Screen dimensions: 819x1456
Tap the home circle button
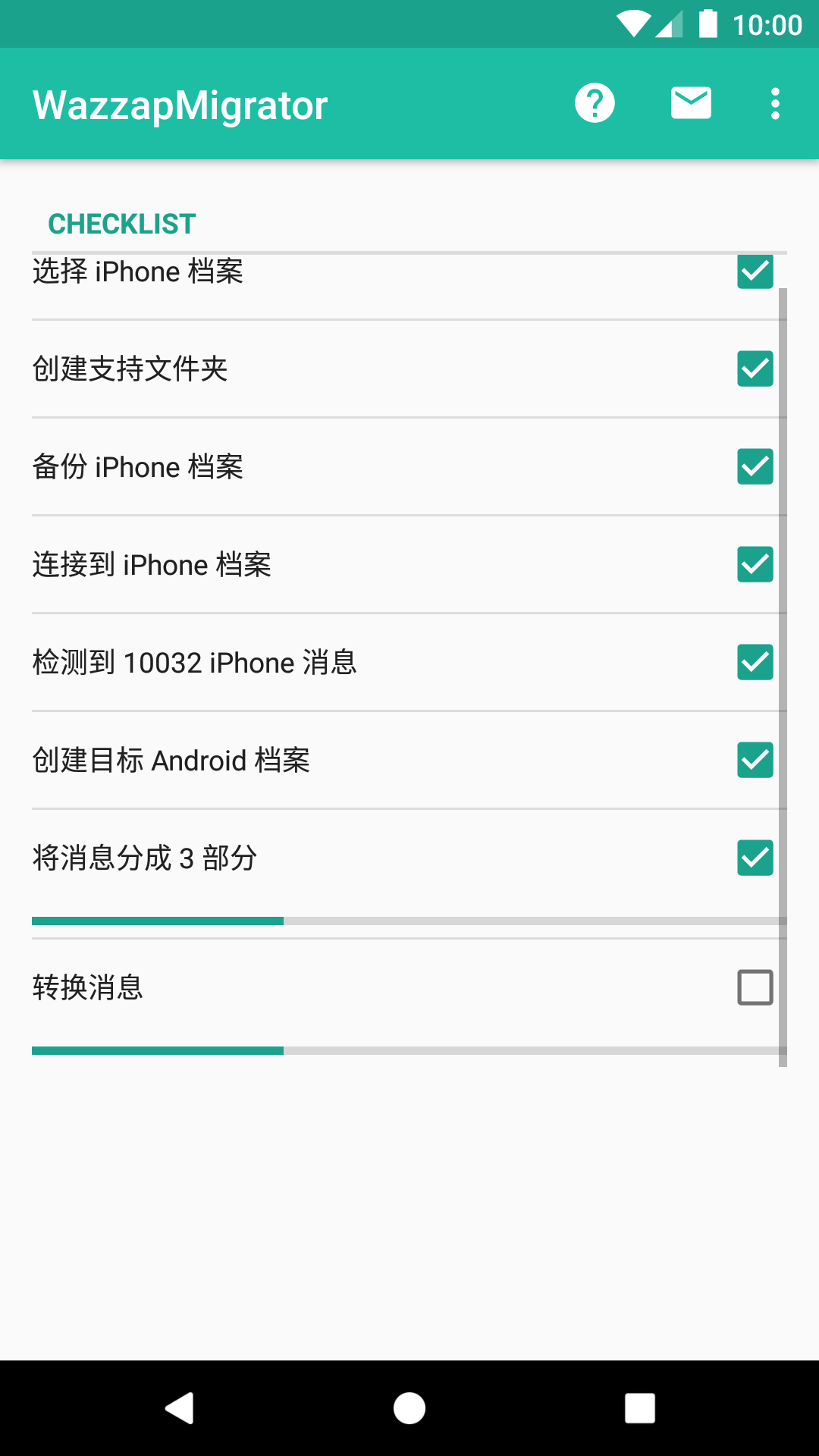[409, 1408]
